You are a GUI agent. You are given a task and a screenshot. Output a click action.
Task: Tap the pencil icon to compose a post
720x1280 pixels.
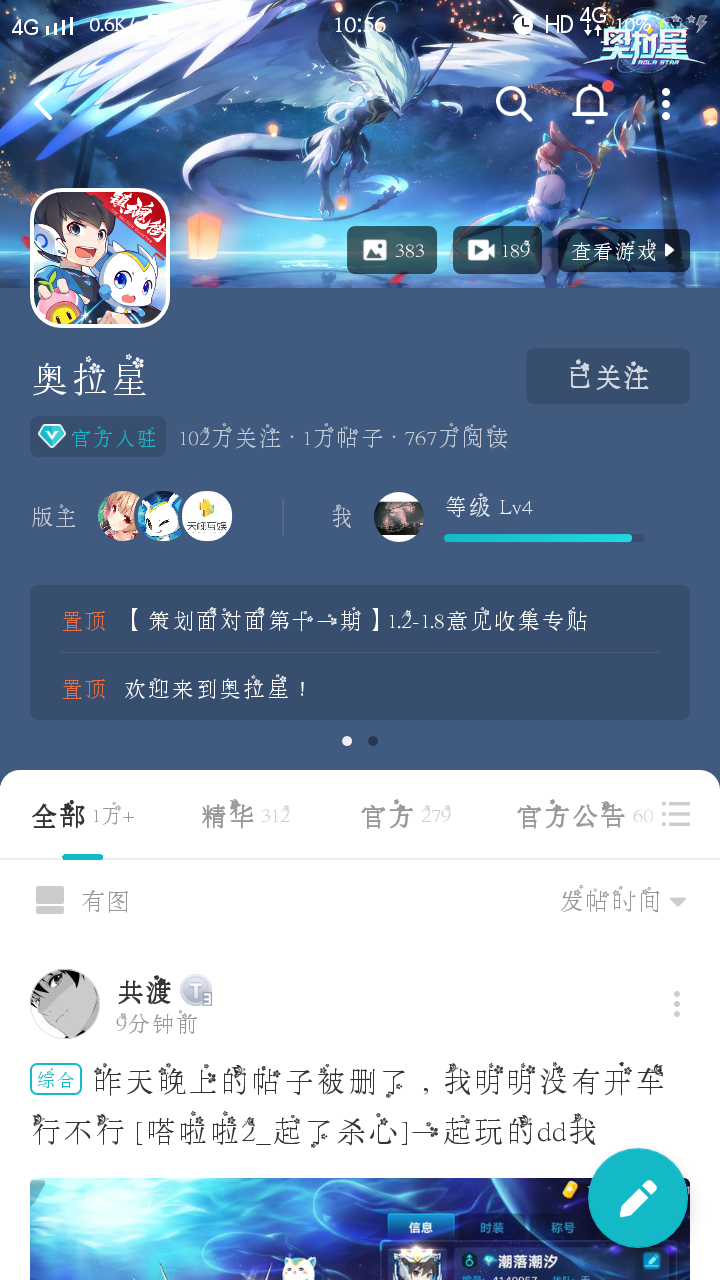click(x=638, y=1196)
